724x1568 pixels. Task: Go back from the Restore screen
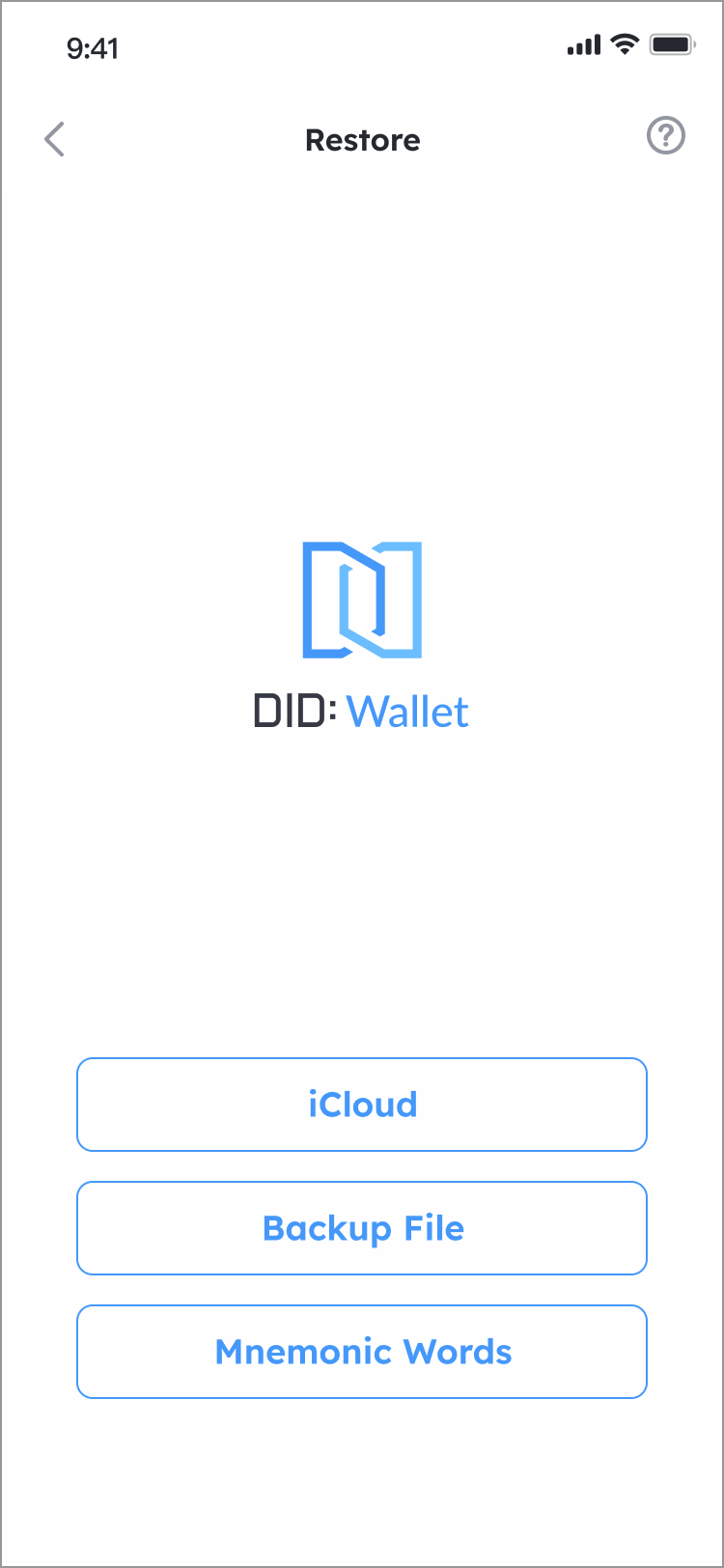point(55,139)
